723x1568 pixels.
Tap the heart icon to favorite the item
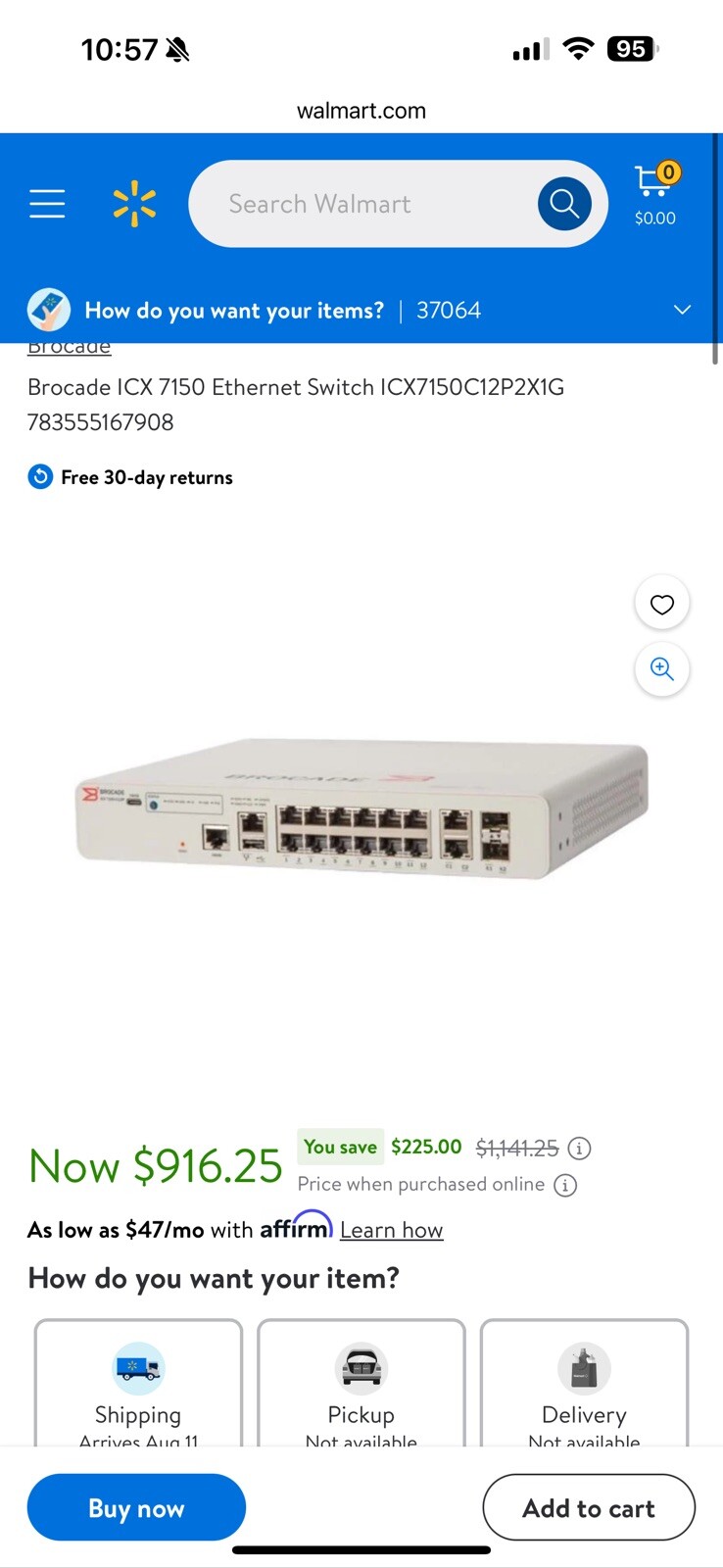click(x=661, y=603)
